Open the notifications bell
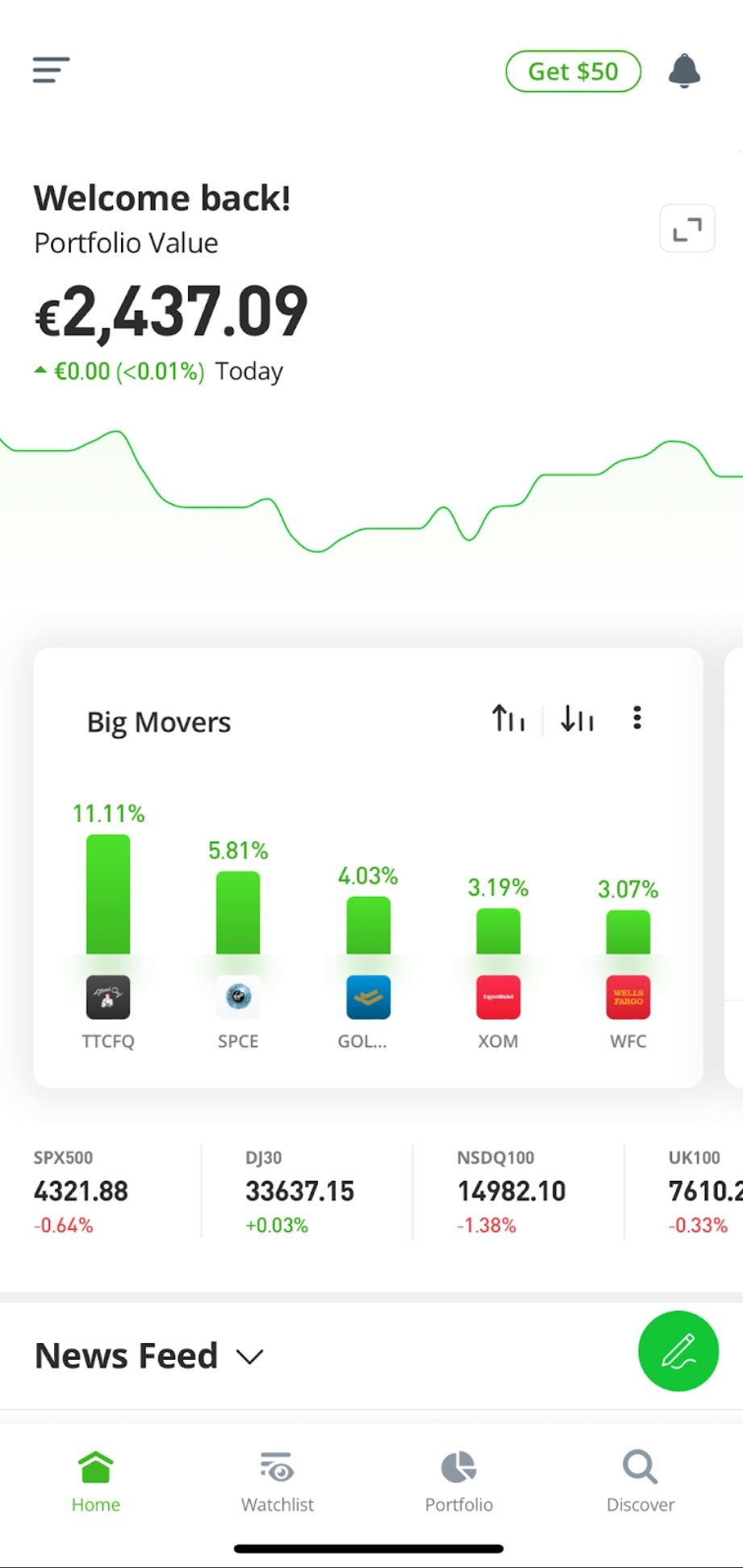The image size is (743, 1568). tap(684, 71)
